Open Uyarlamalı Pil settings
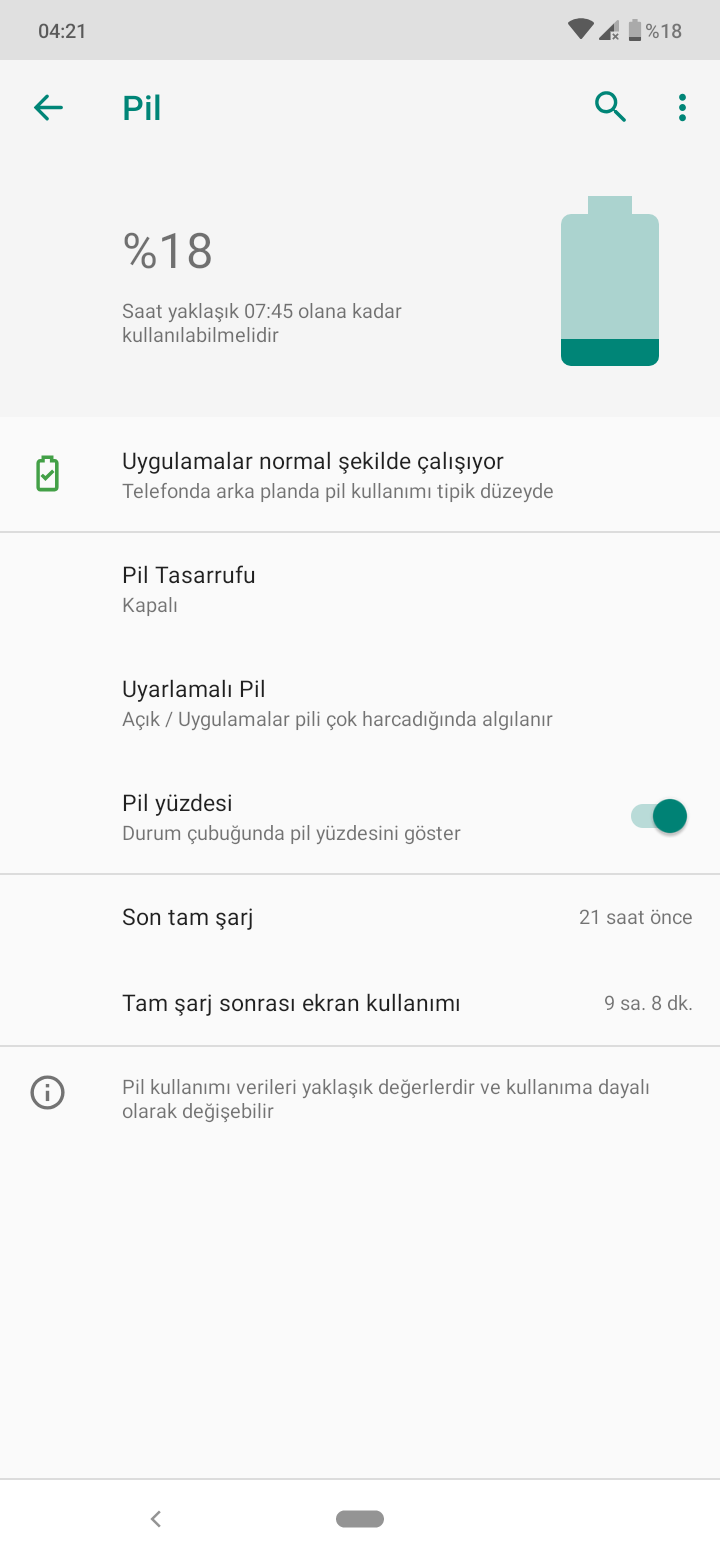 click(360, 703)
